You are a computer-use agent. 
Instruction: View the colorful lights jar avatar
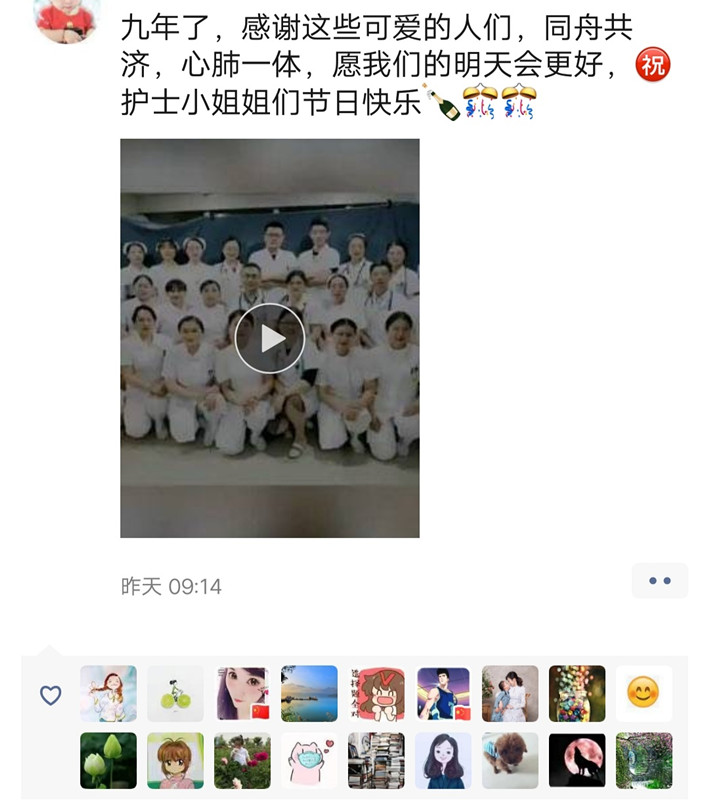coord(577,693)
